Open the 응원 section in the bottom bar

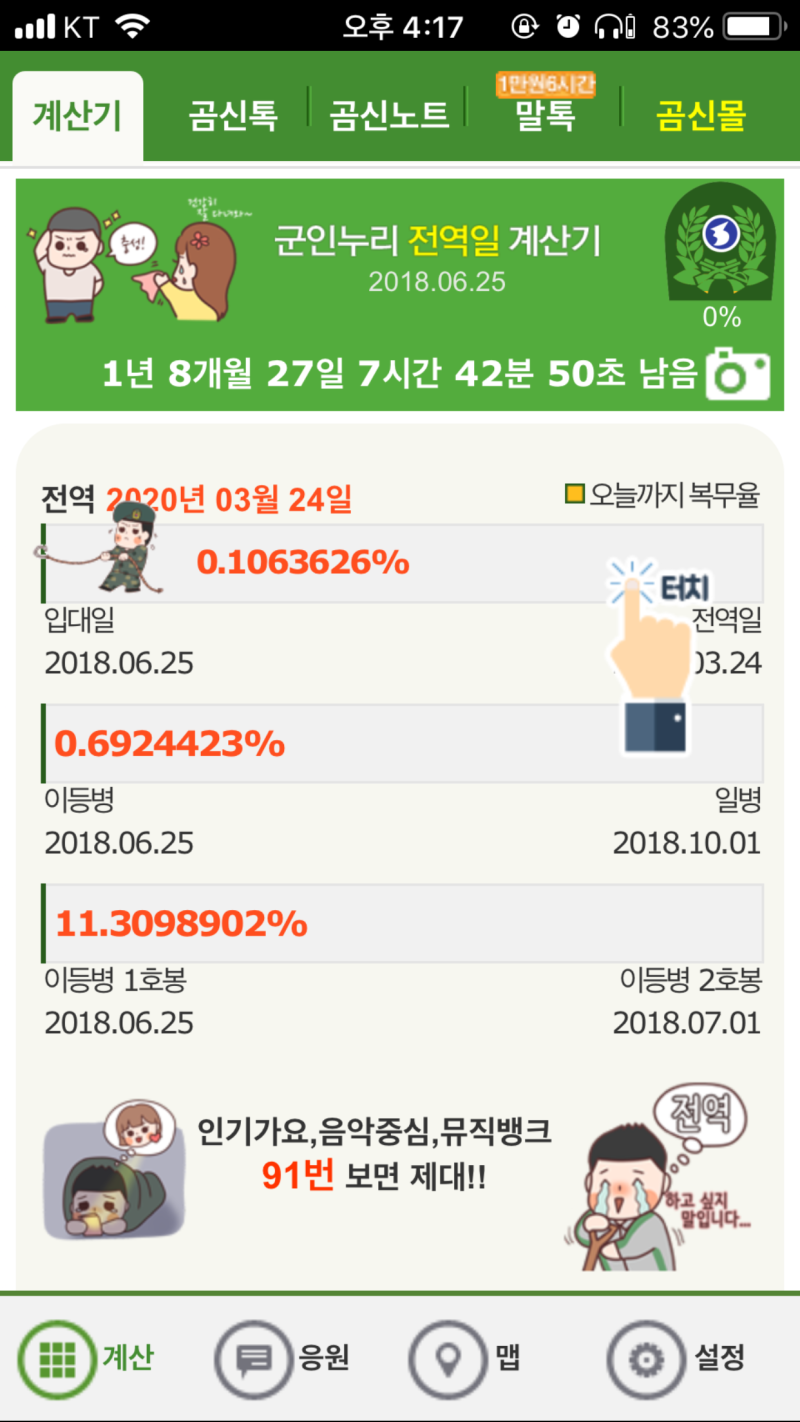[283, 1358]
